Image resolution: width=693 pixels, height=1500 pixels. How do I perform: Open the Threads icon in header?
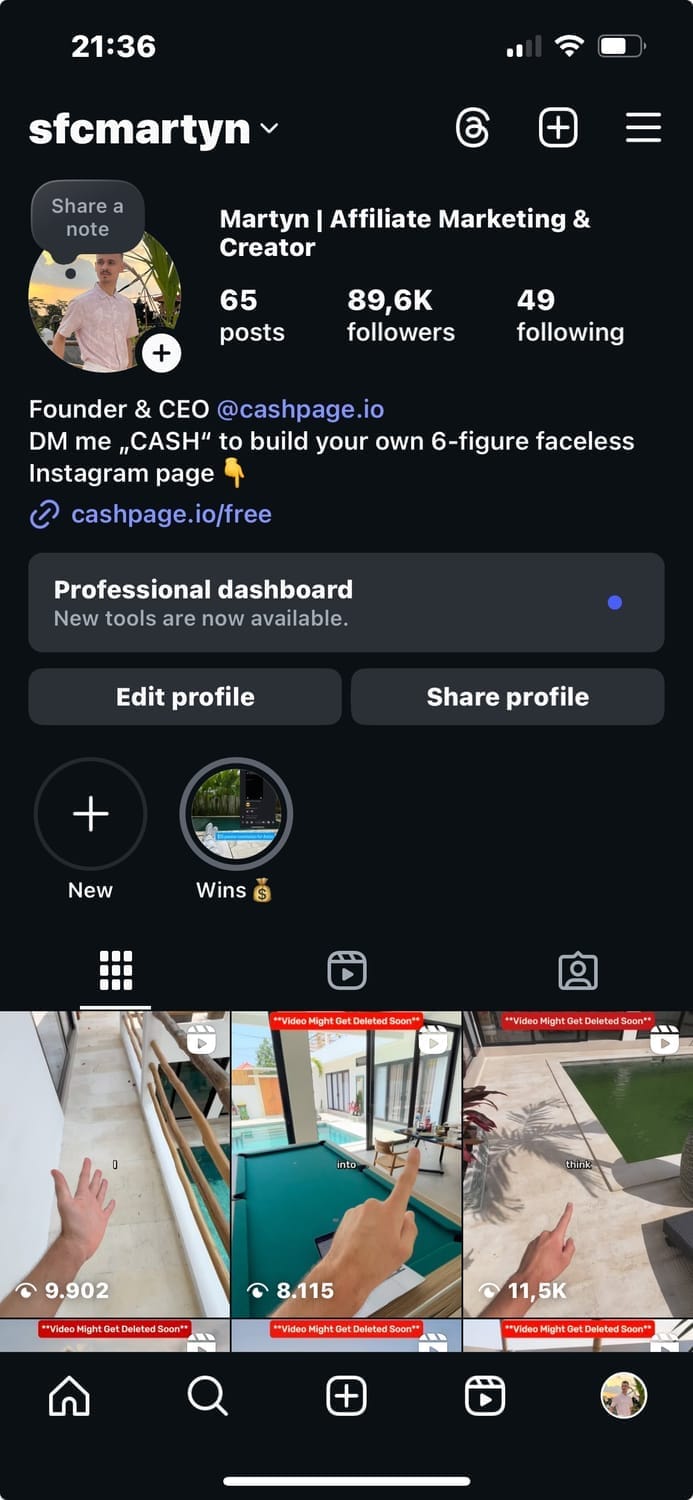click(x=472, y=128)
